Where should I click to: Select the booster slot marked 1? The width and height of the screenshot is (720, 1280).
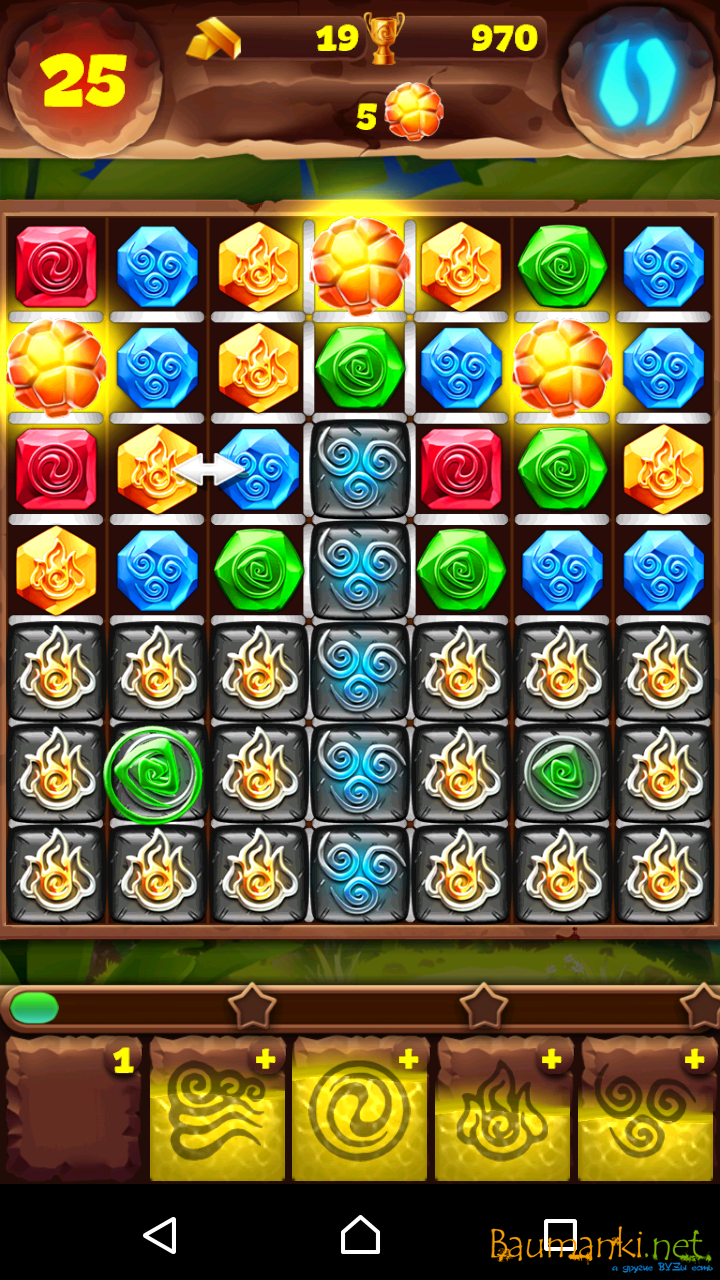73,1108
